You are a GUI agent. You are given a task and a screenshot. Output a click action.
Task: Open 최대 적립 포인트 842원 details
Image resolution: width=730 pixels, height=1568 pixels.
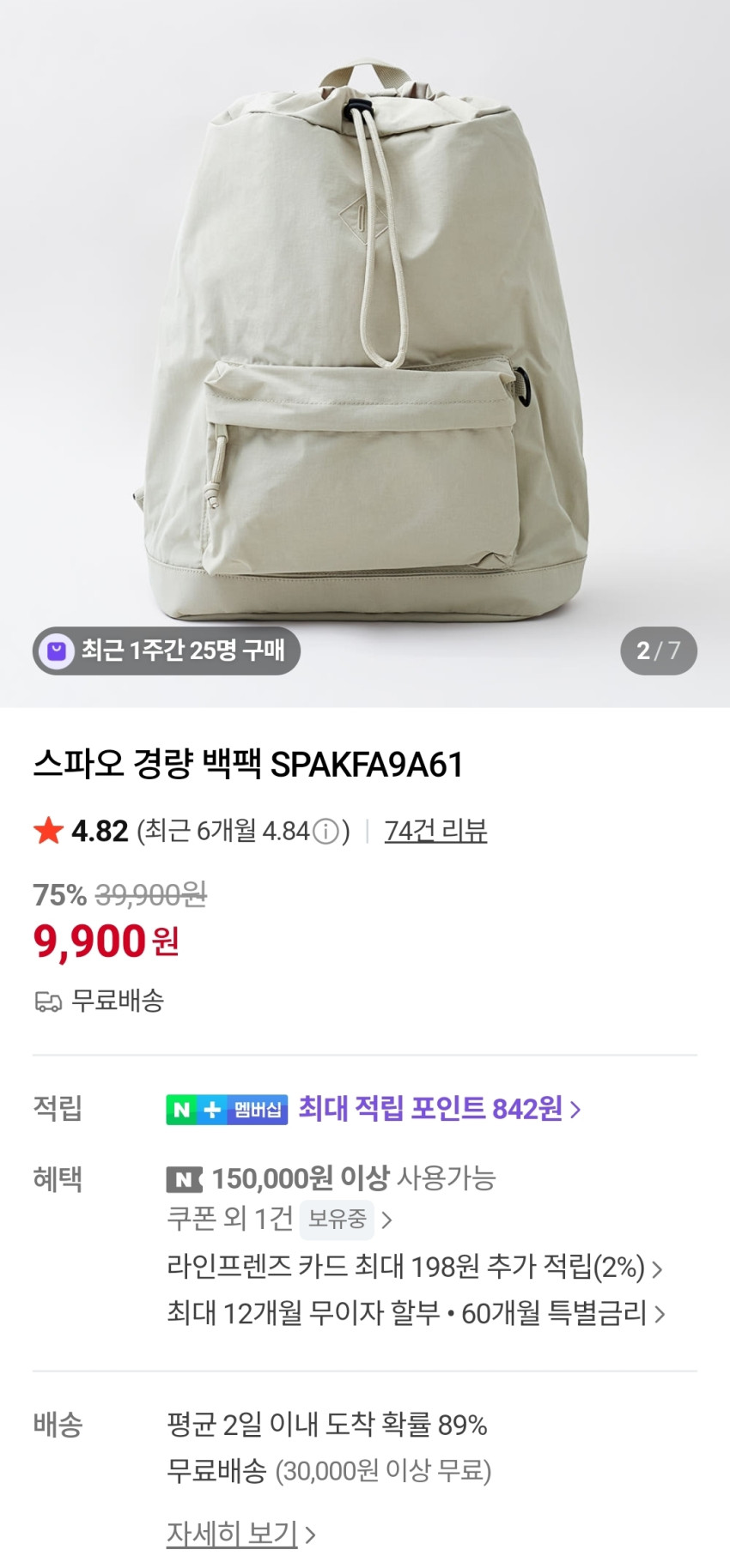pos(439,1109)
